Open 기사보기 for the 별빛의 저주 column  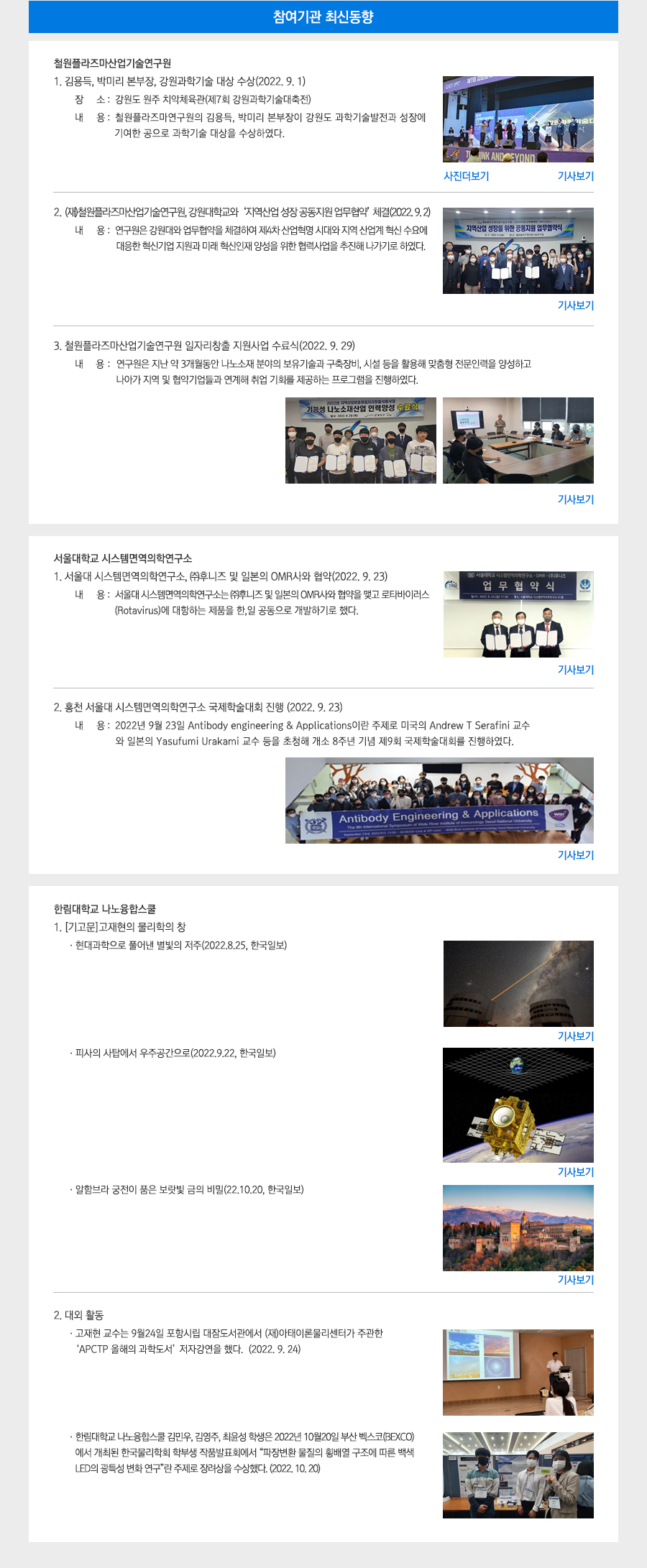point(575,1036)
